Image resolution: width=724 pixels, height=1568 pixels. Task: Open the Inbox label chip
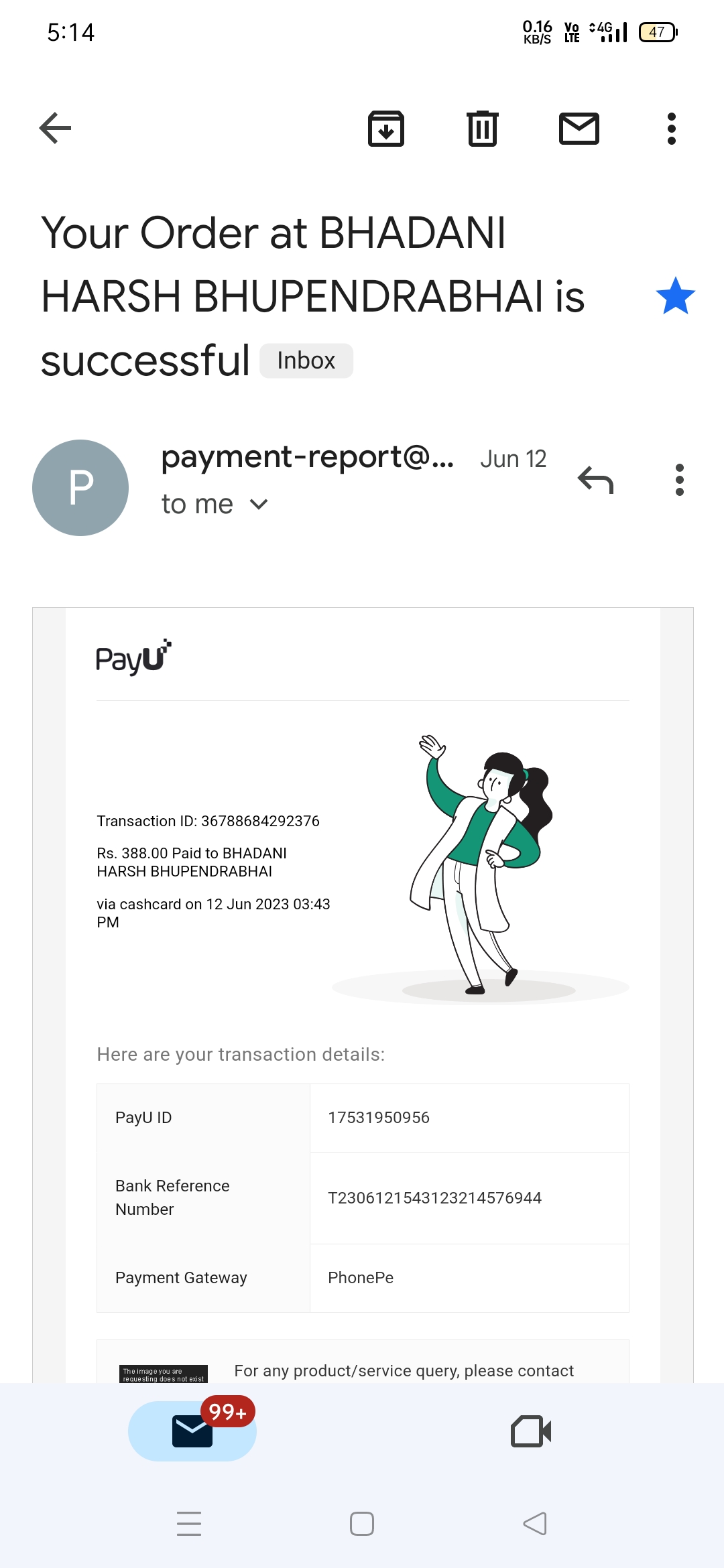point(306,361)
